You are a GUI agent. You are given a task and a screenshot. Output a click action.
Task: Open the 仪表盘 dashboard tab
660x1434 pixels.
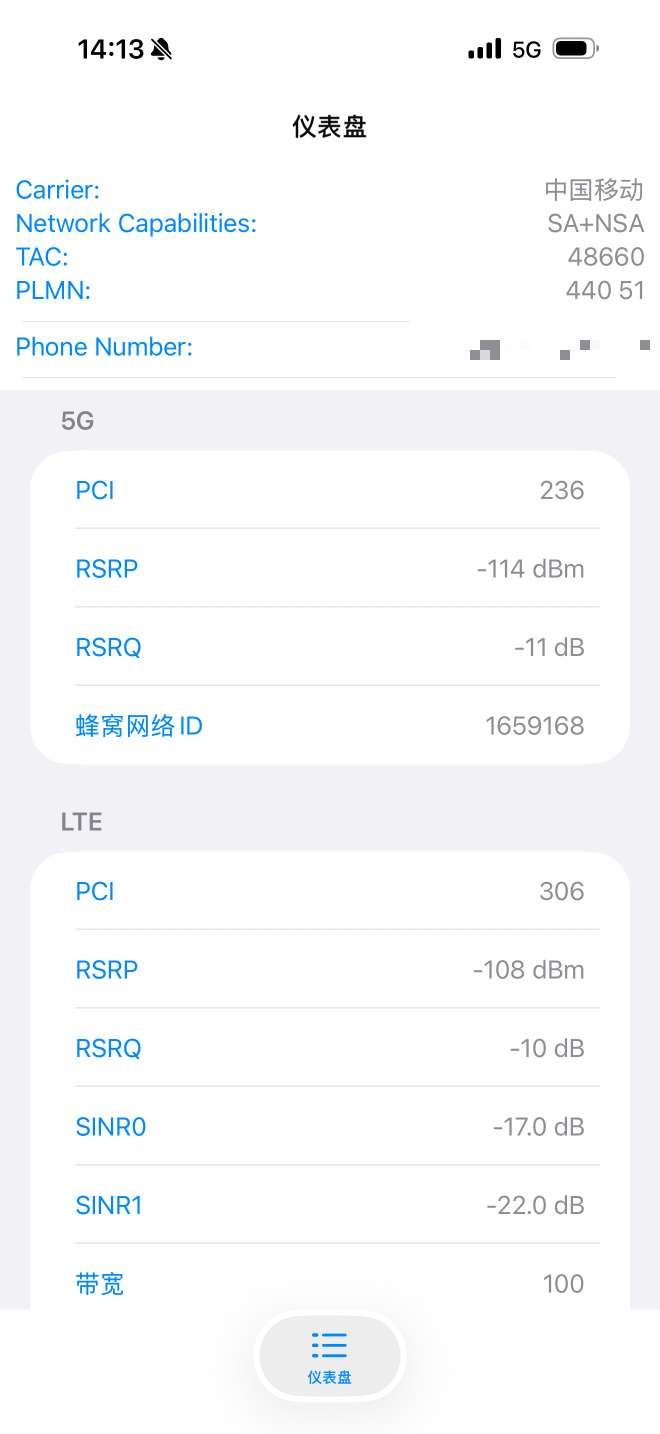329,1357
